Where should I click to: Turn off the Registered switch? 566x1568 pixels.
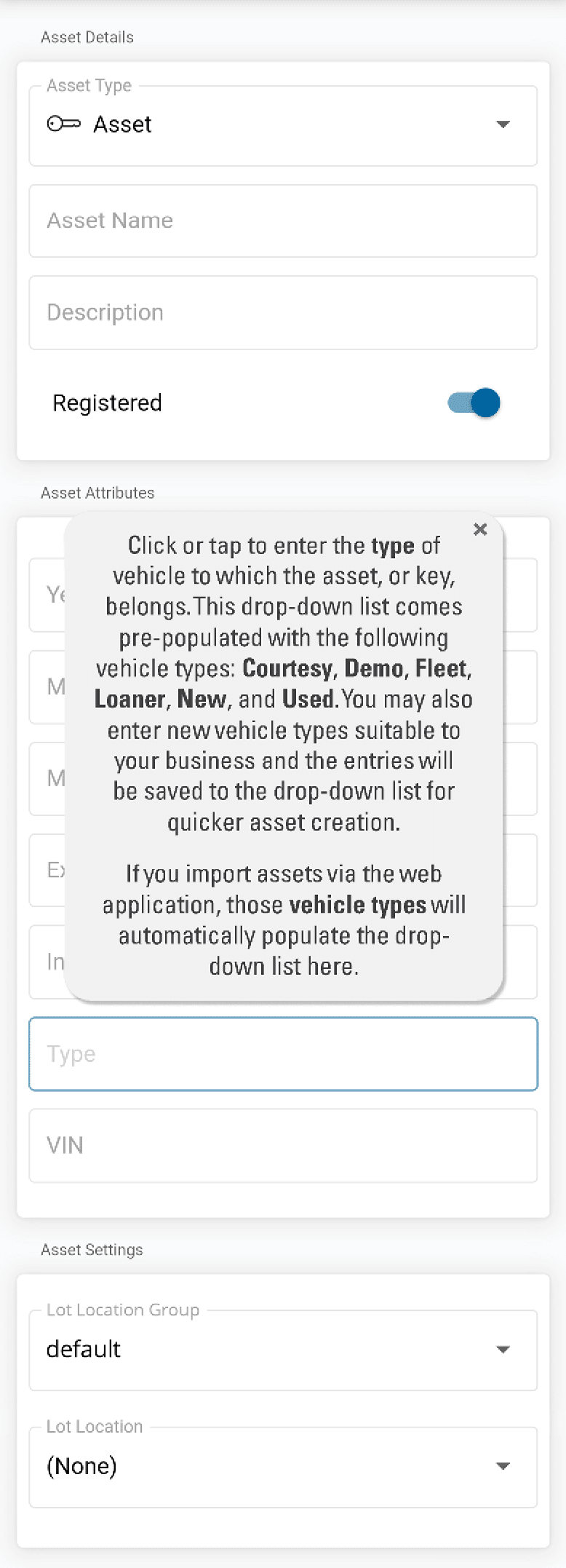[x=474, y=403]
